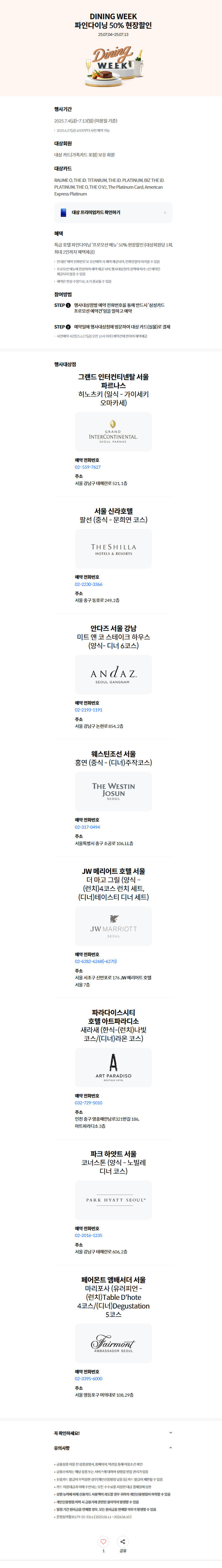This screenshot has width=222, height=1568.
Task: Dial Park Hyatt Seoul number 02-2016-1235
Action: (x=88, y=1235)
